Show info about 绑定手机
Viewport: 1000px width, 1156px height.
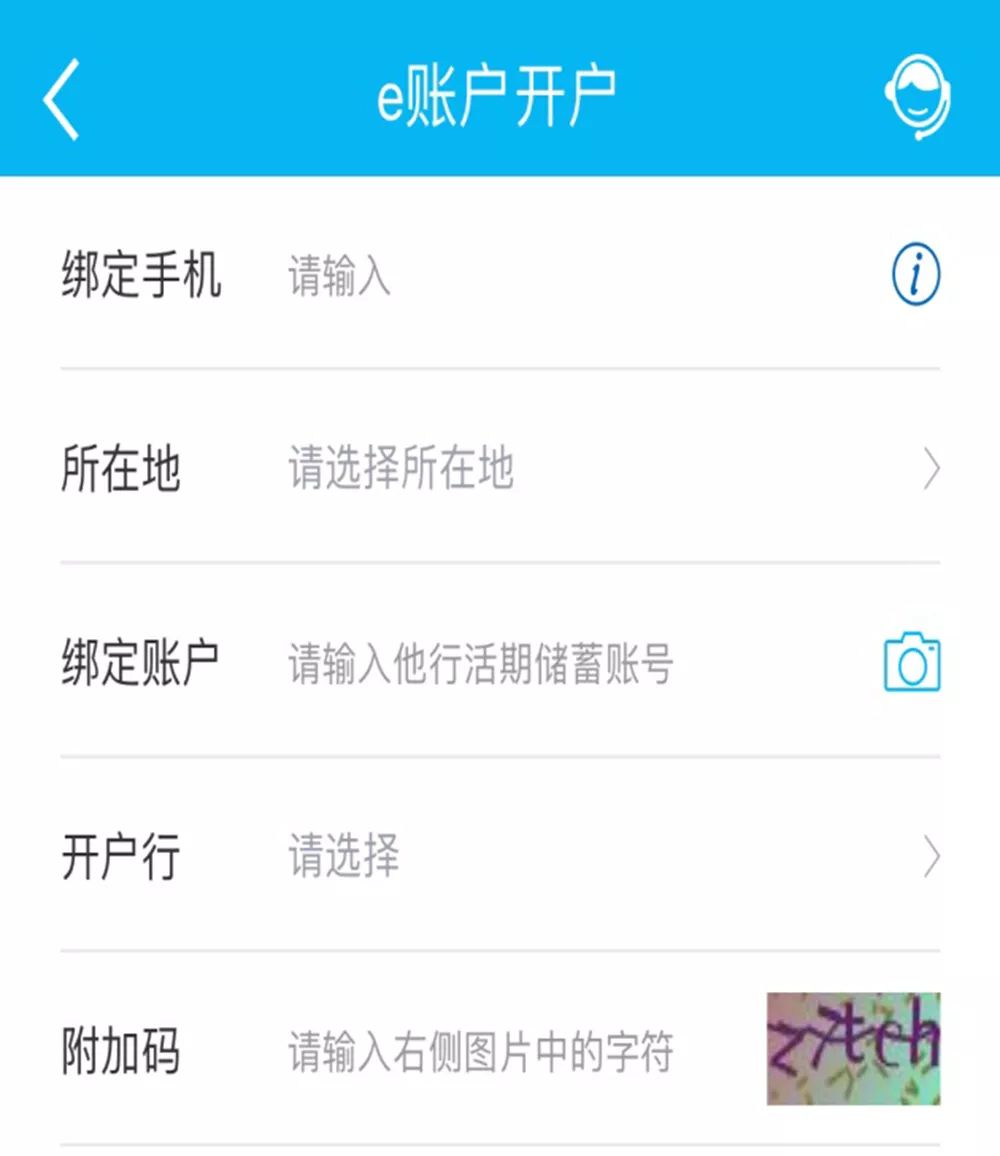pyautogui.click(x=916, y=274)
